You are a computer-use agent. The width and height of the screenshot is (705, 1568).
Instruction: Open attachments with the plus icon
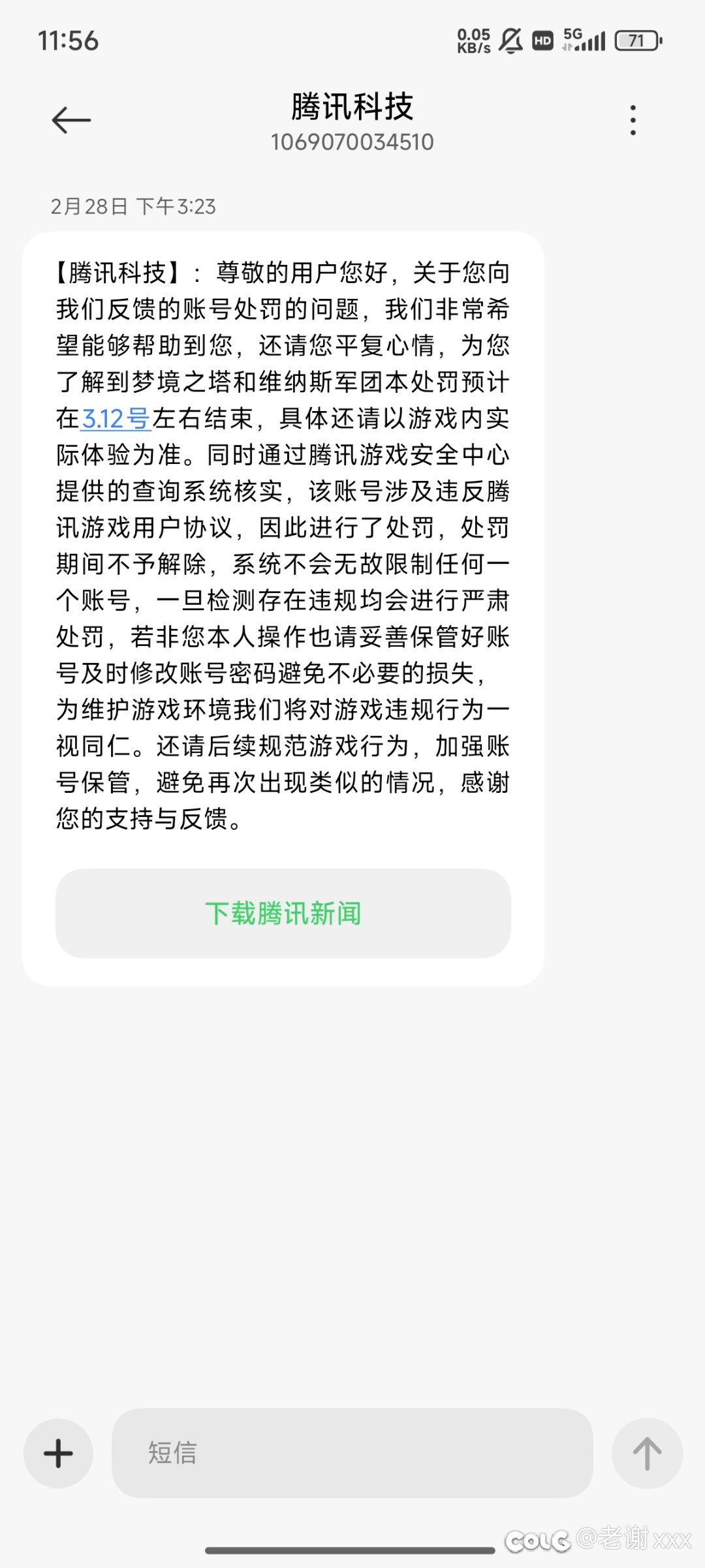[x=58, y=1453]
